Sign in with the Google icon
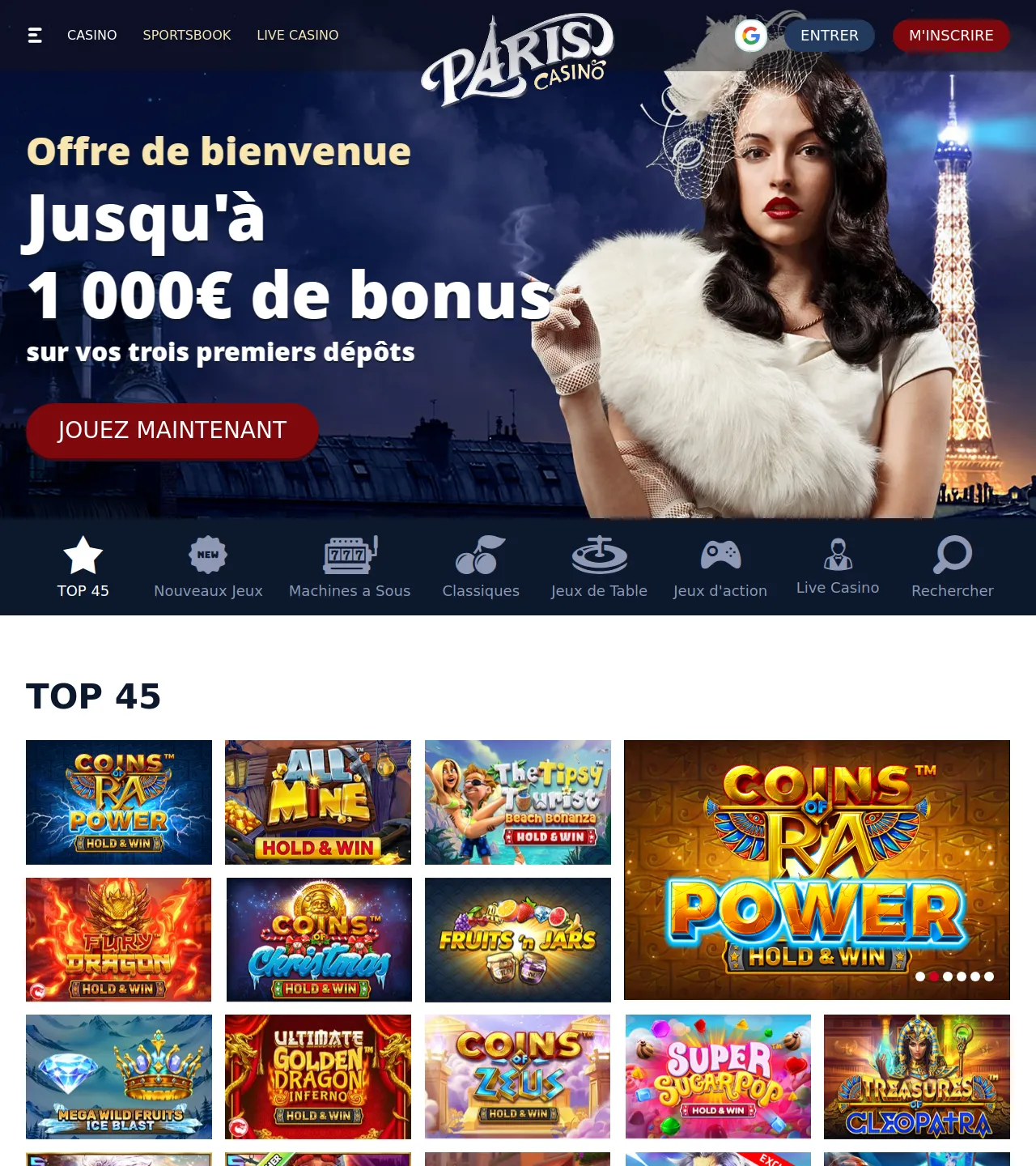1036x1166 pixels. (751, 36)
